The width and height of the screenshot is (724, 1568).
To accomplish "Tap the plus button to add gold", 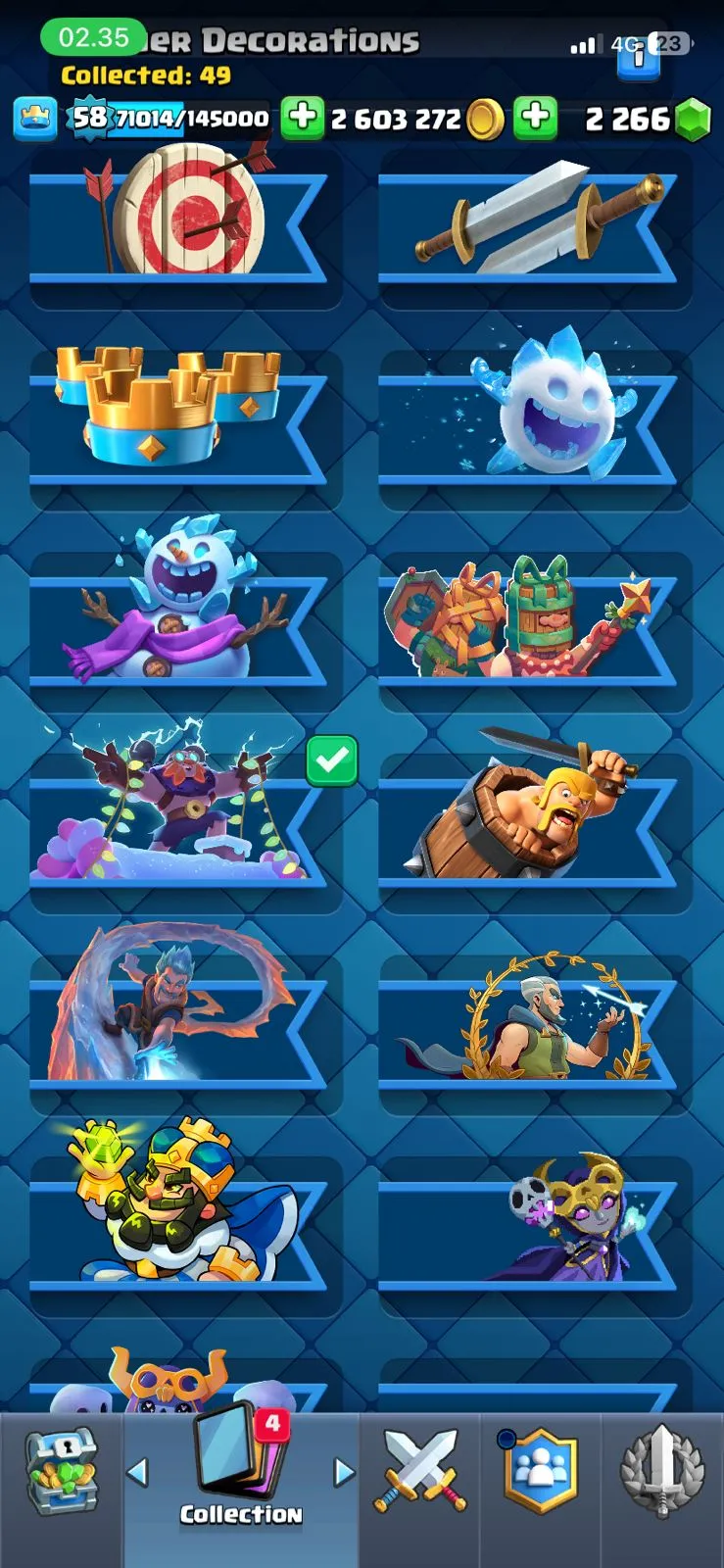I will [x=303, y=119].
